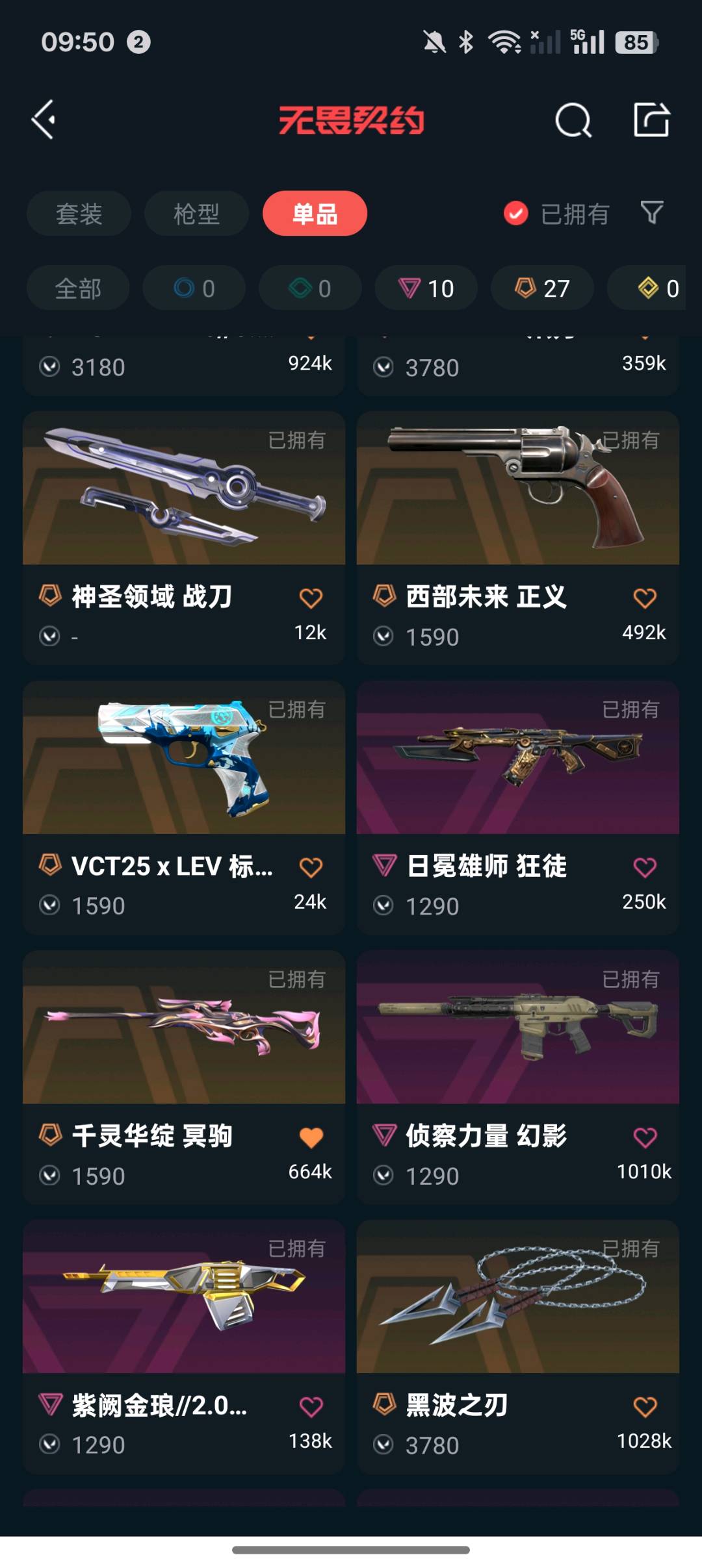
Task: Open the funnel filter options
Action: click(651, 212)
